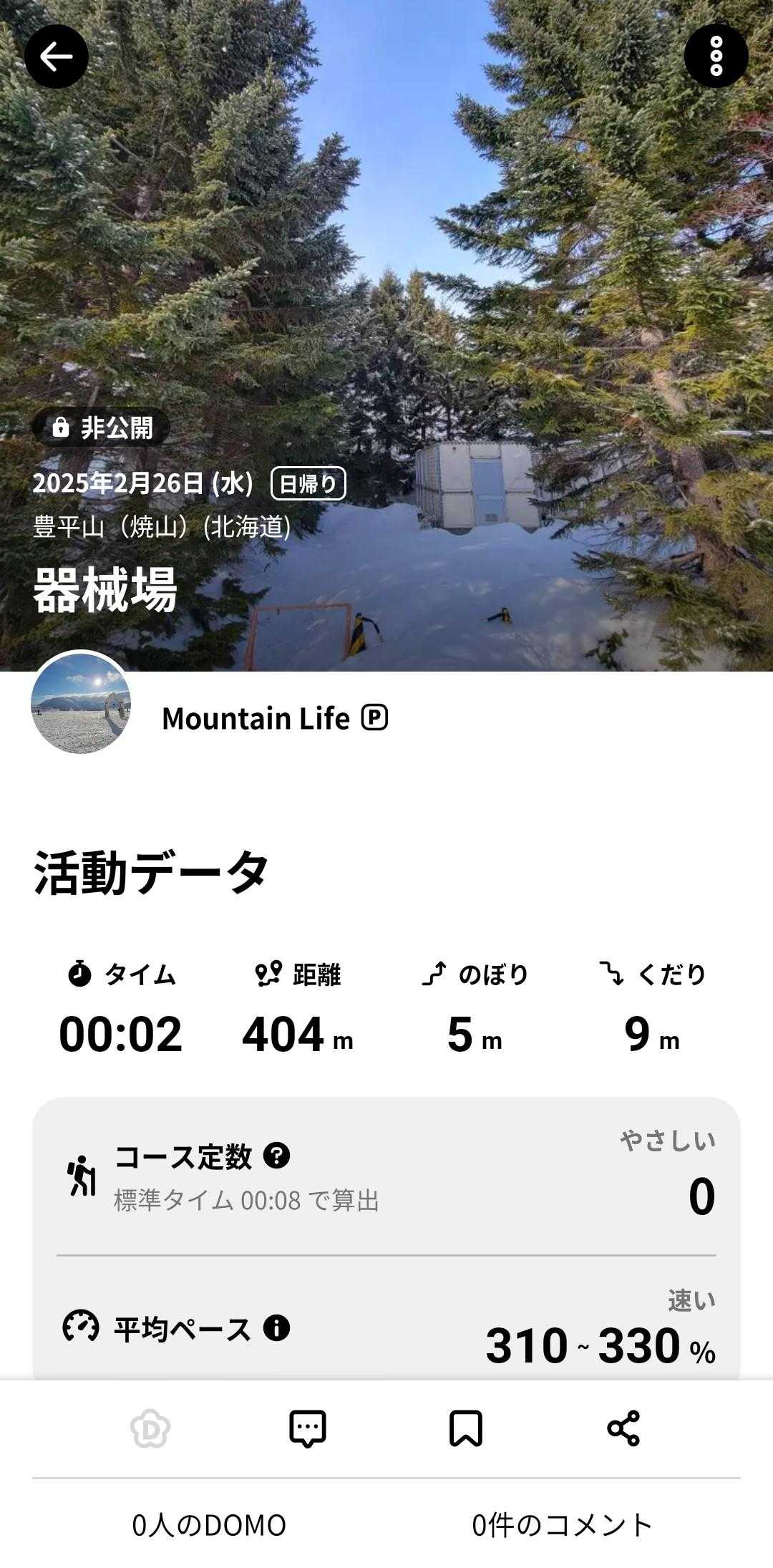Screen dimensions: 773x1568
Task: Go back using the arrow button
Action: point(57,57)
